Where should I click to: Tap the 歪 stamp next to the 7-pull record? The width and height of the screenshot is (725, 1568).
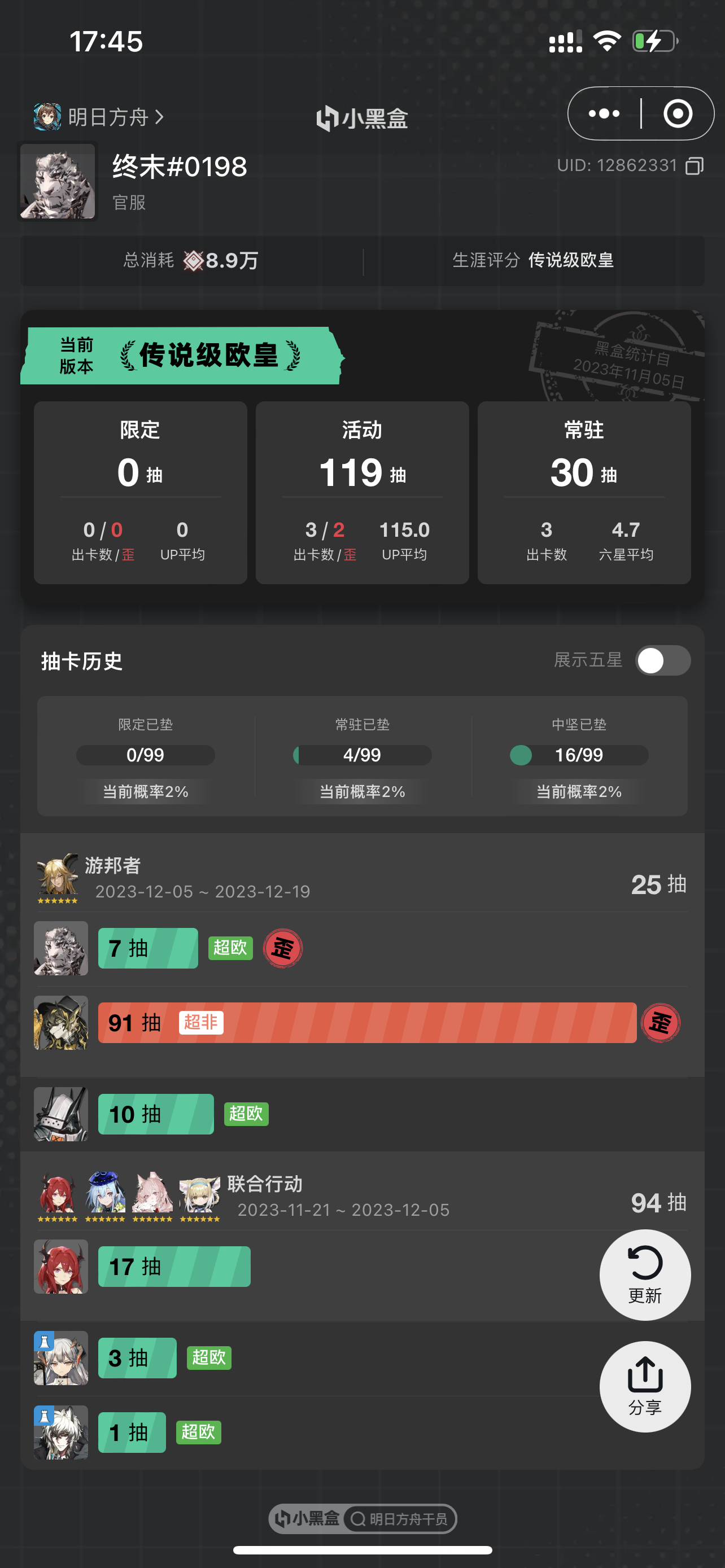click(x=282, y=948)
